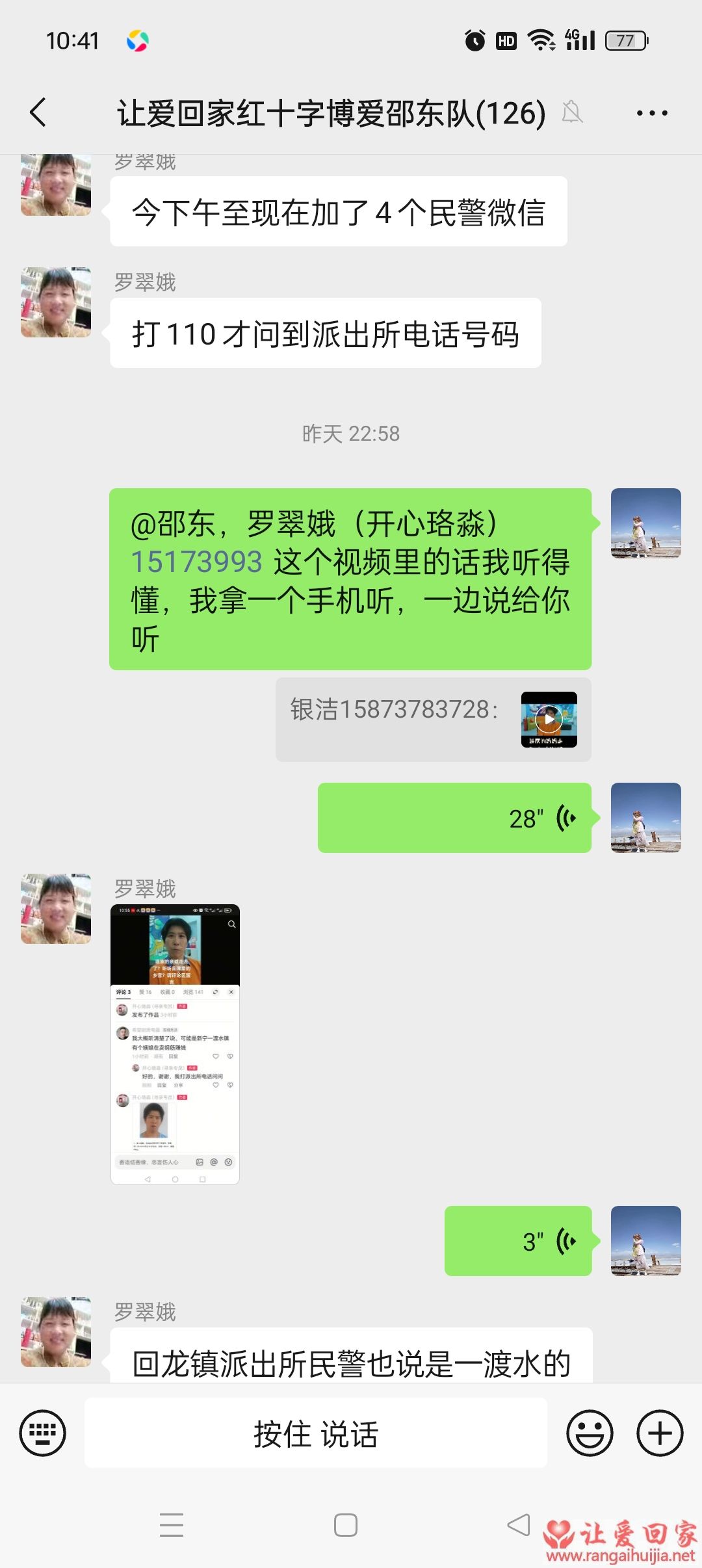
Task: Tap the group chat title 让爱回家红十字博爱邵东队
Action: click(330, 112)
